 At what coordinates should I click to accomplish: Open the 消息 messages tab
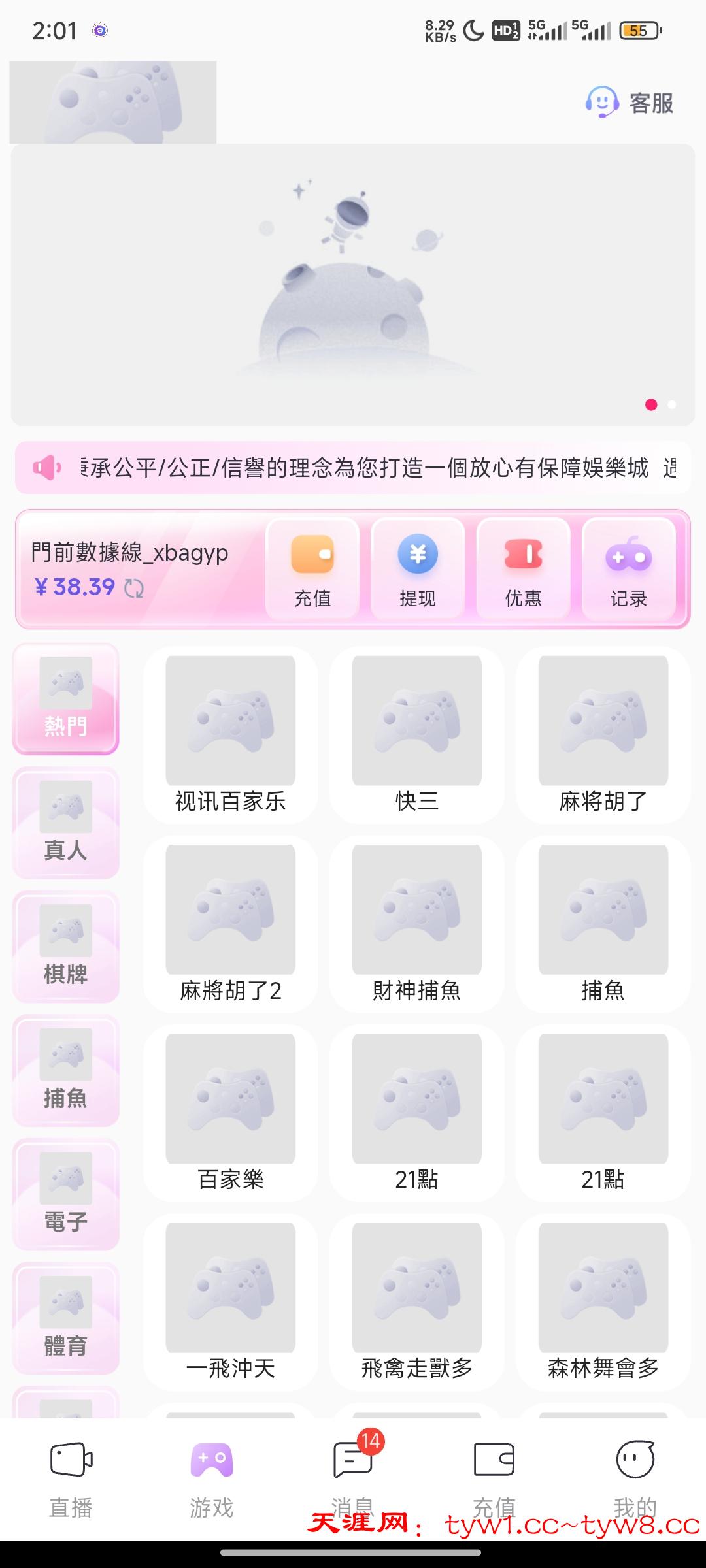(x=353, y=1478)
